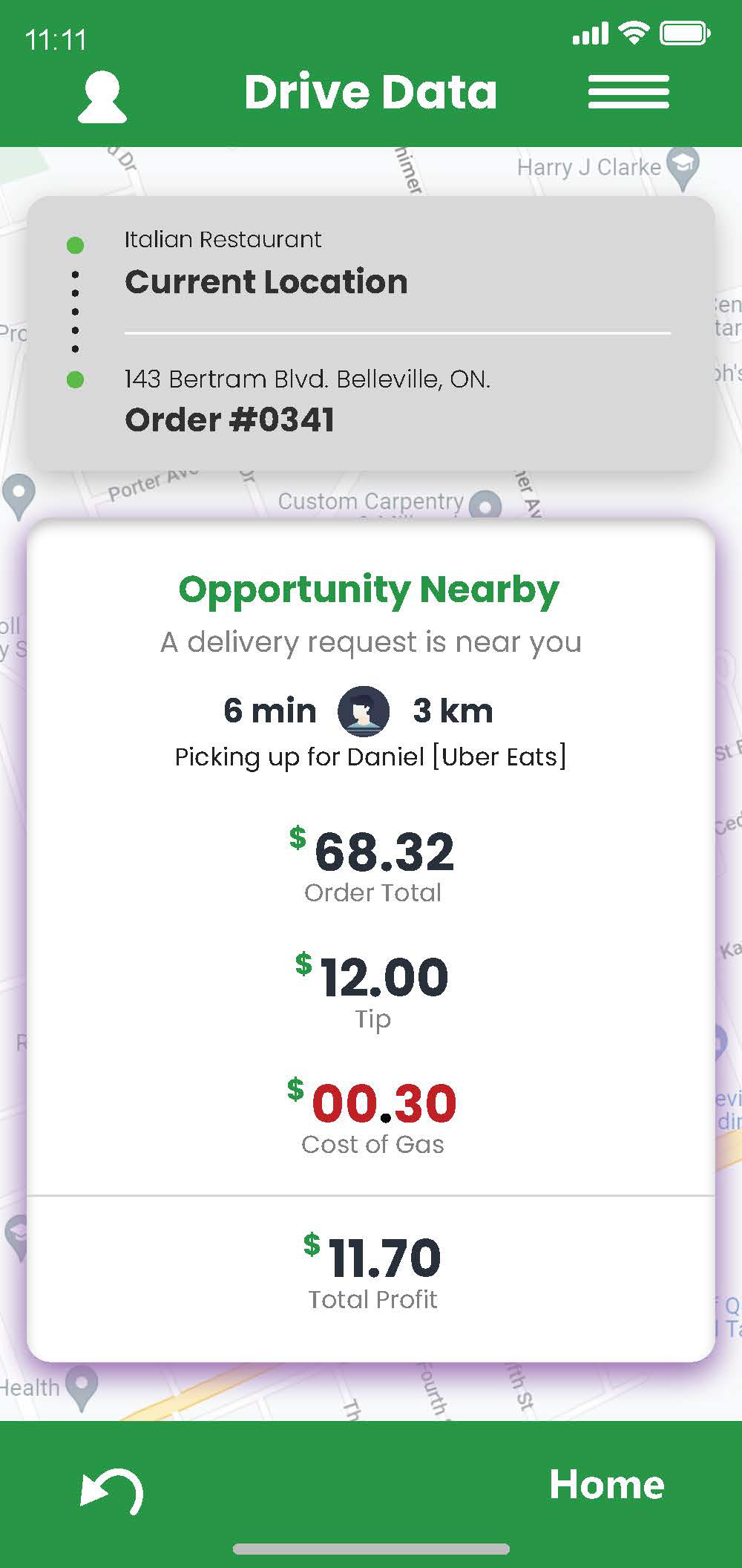Go to Home
This screenshot has height=1568, width=742.
[x=606, y=1484]
